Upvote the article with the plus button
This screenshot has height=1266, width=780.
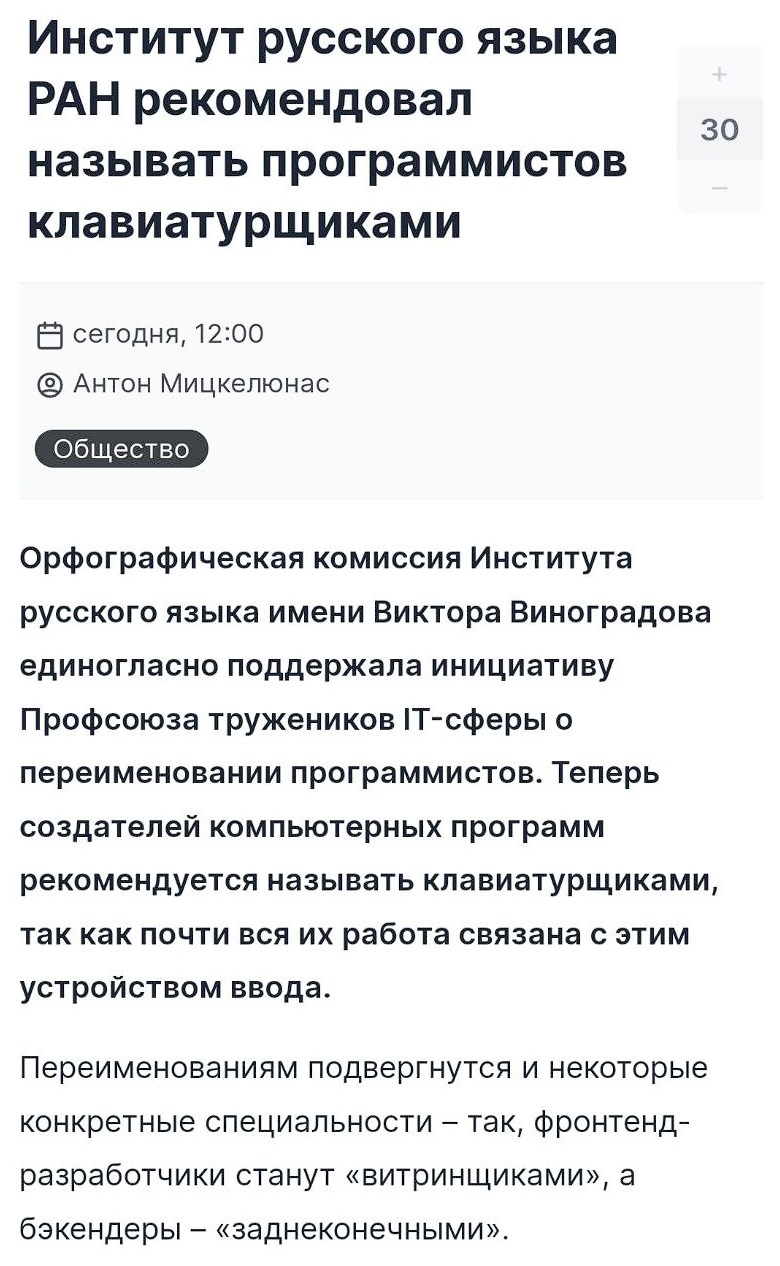point(719,74)
